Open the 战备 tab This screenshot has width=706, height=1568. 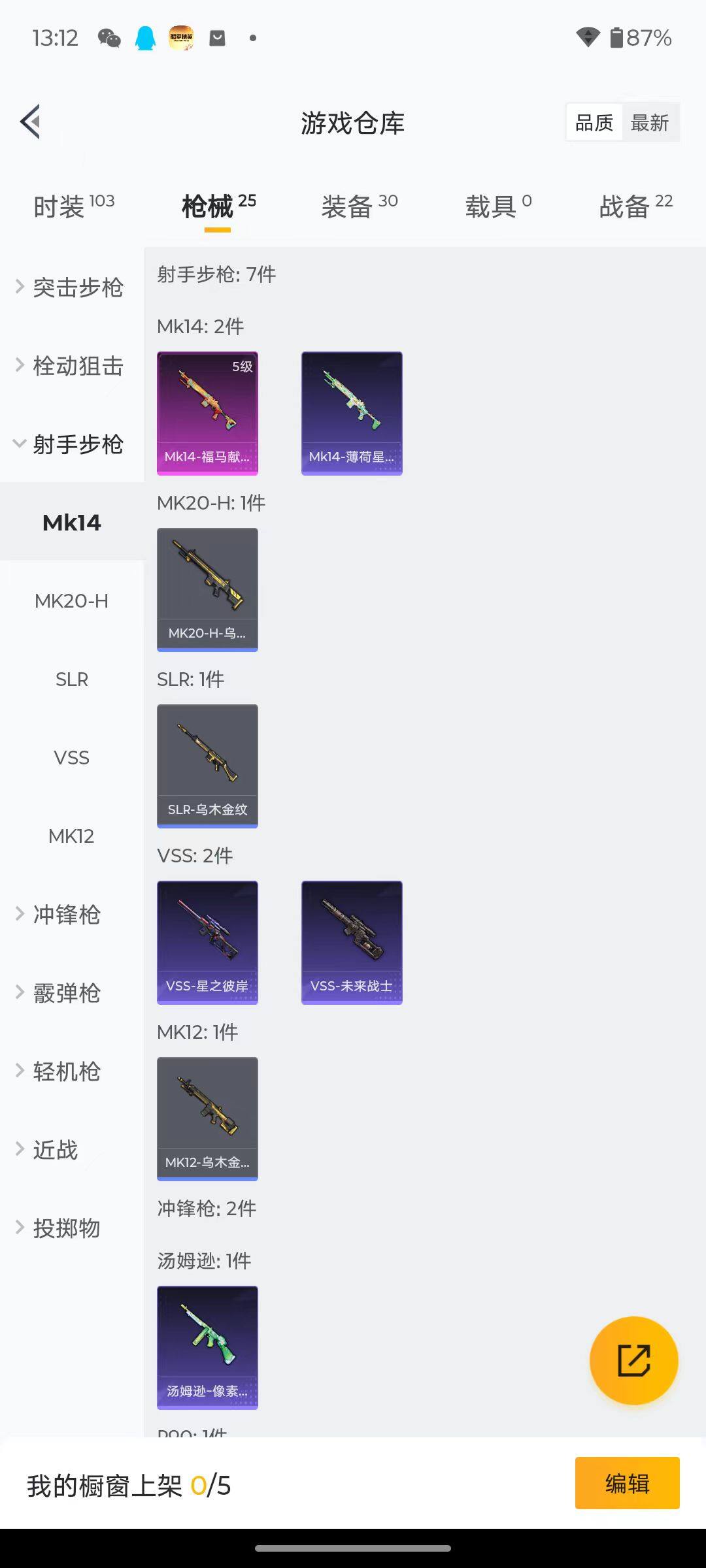tap(635, 206)
